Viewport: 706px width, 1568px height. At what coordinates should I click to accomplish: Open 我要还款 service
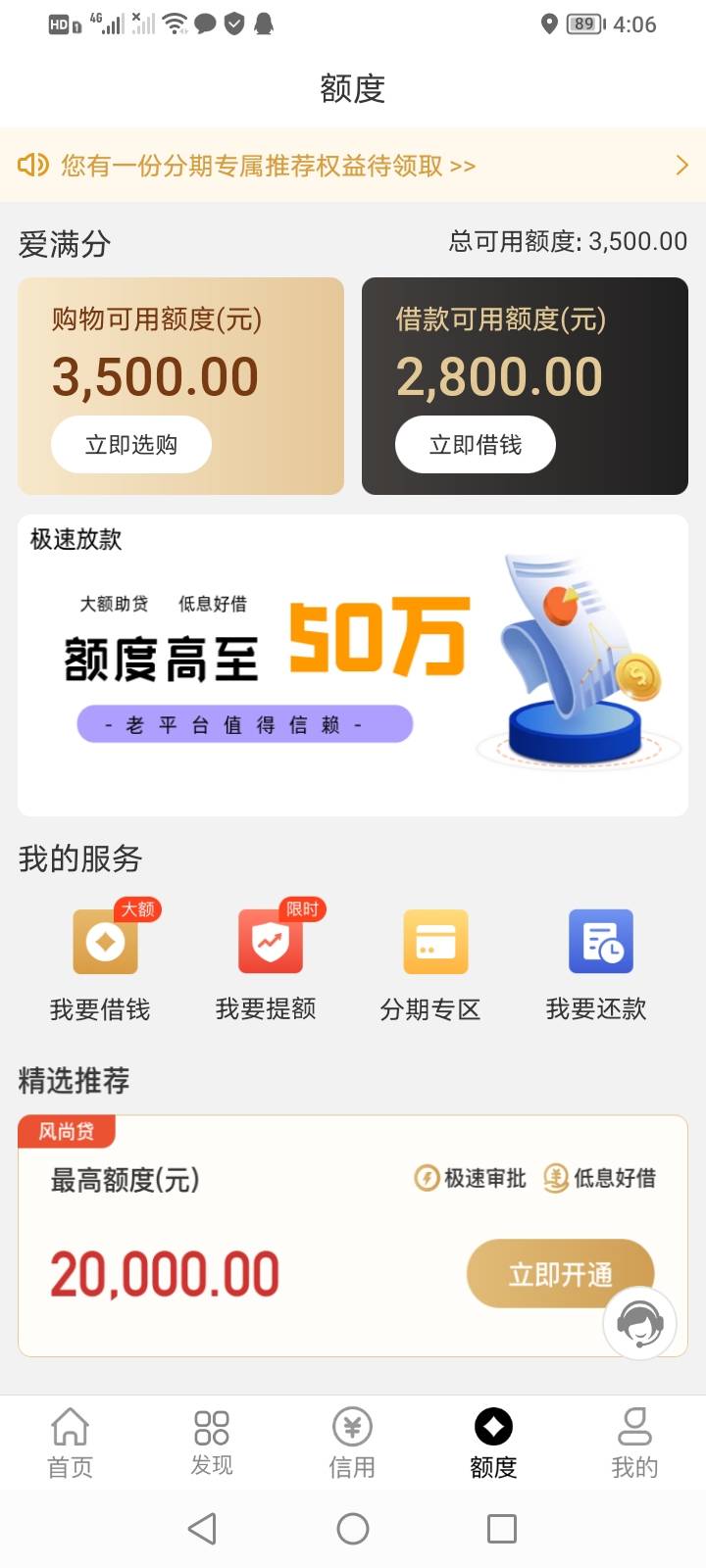pyautogui.click(x=596, y=962)
